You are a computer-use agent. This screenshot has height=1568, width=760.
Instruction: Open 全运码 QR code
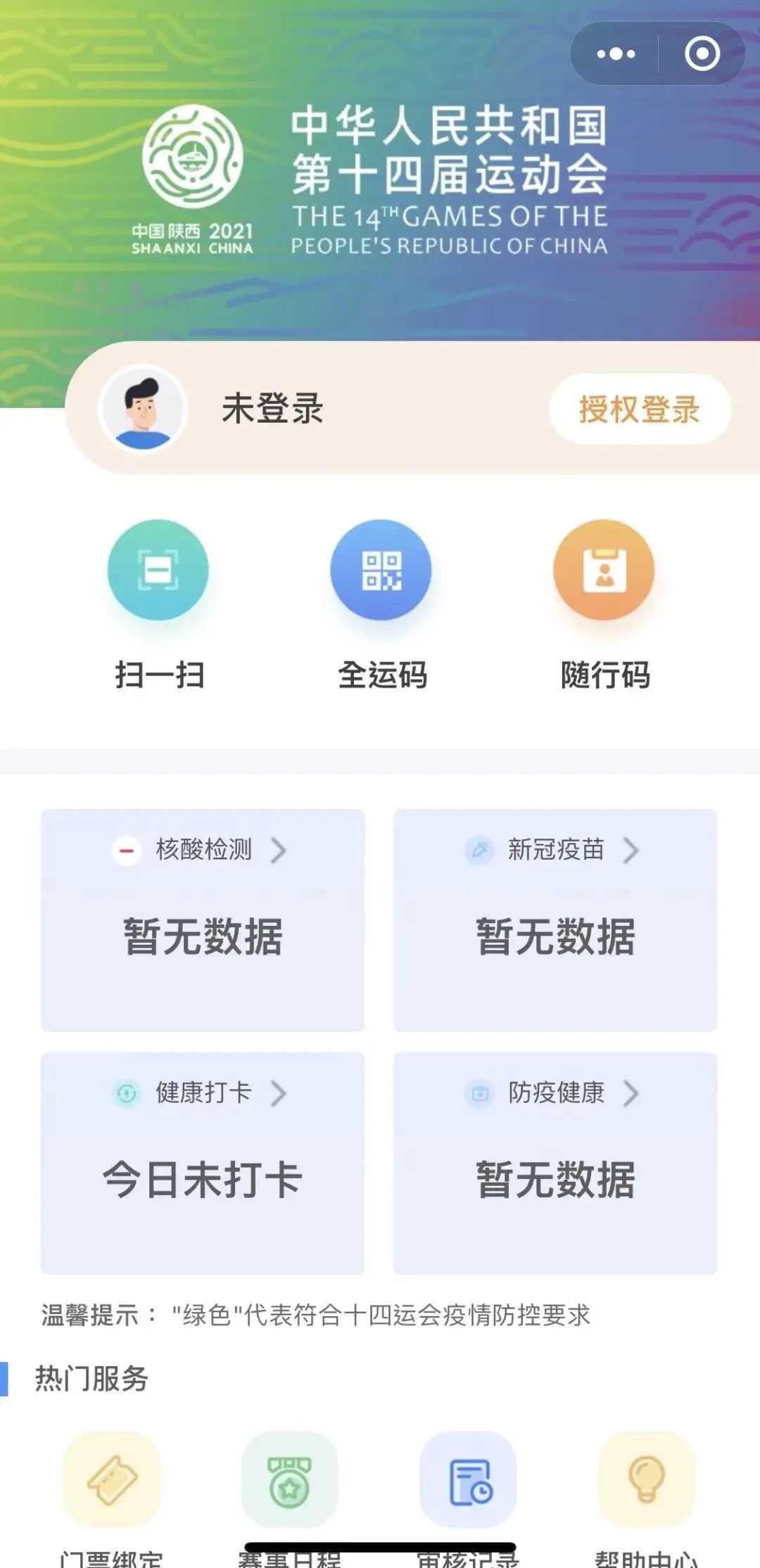tap(381, 571)
